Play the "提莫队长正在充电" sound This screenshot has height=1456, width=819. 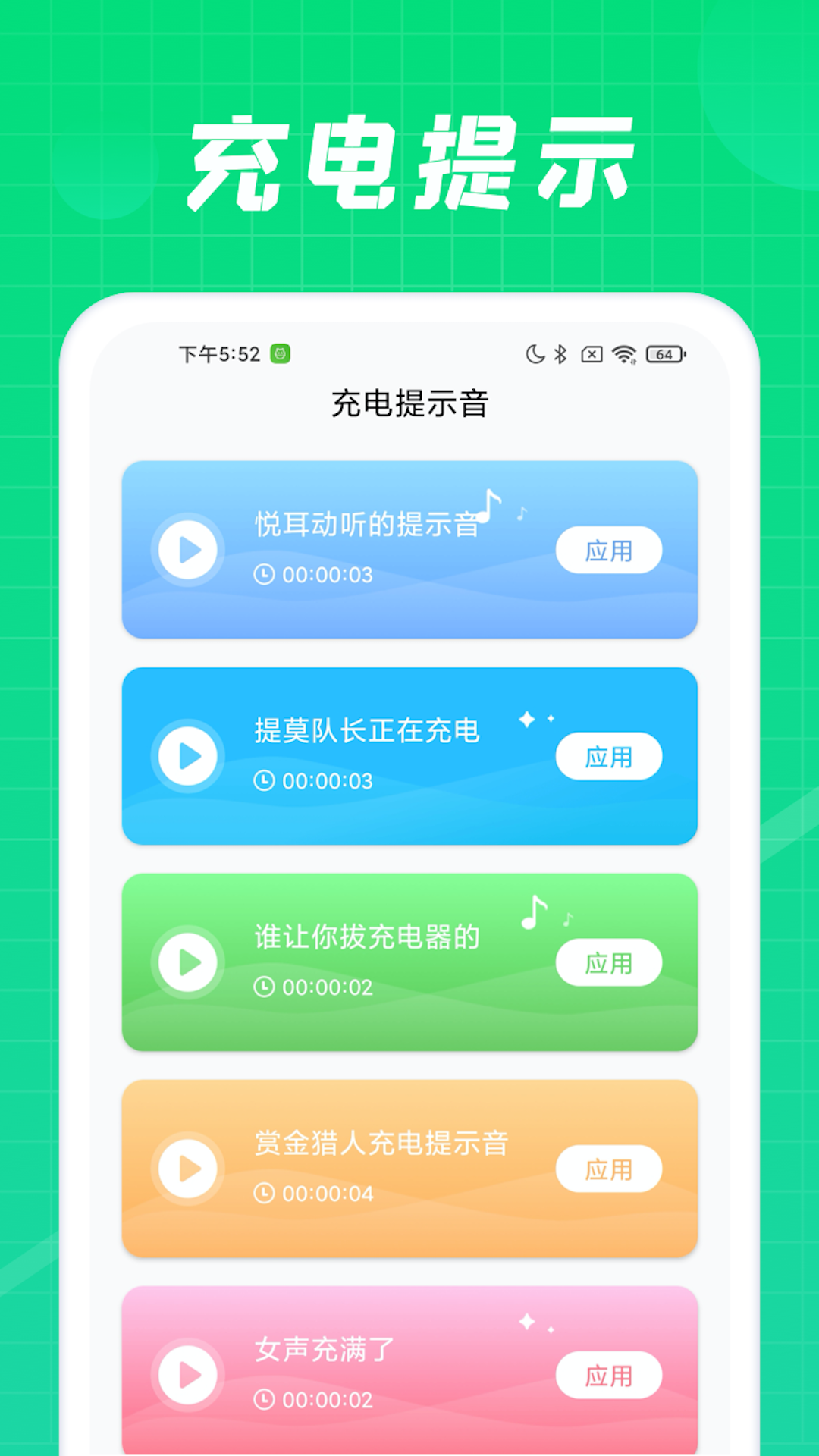187,756
